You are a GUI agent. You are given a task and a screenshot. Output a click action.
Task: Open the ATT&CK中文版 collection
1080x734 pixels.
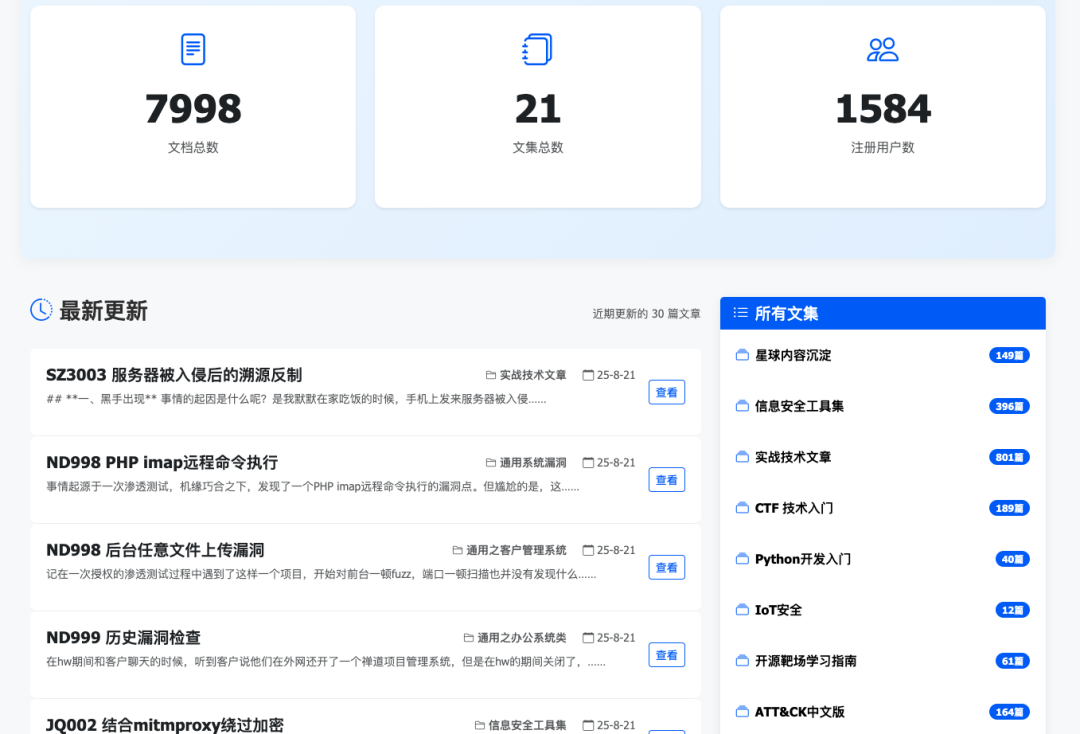click(x=799, y=712)
